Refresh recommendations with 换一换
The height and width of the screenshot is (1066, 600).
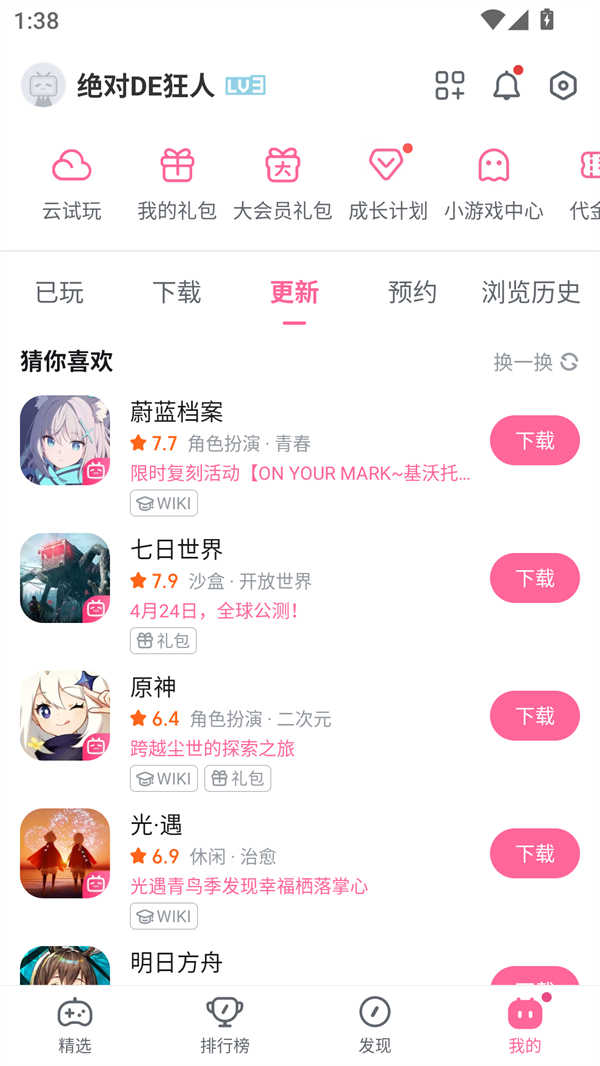click(x=535, y=362)
